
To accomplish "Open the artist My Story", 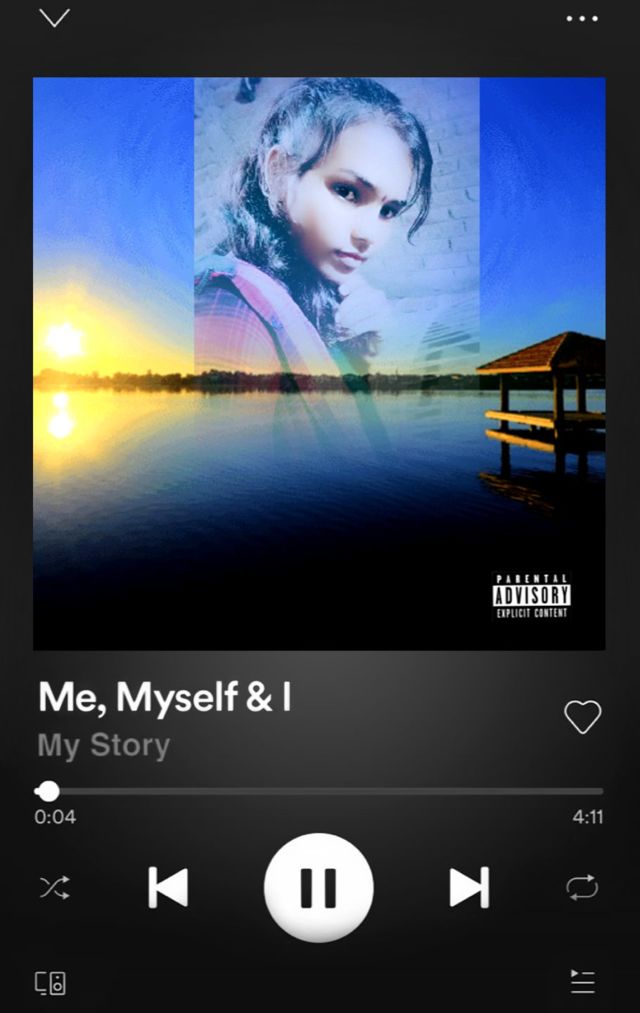I will 104,745.
